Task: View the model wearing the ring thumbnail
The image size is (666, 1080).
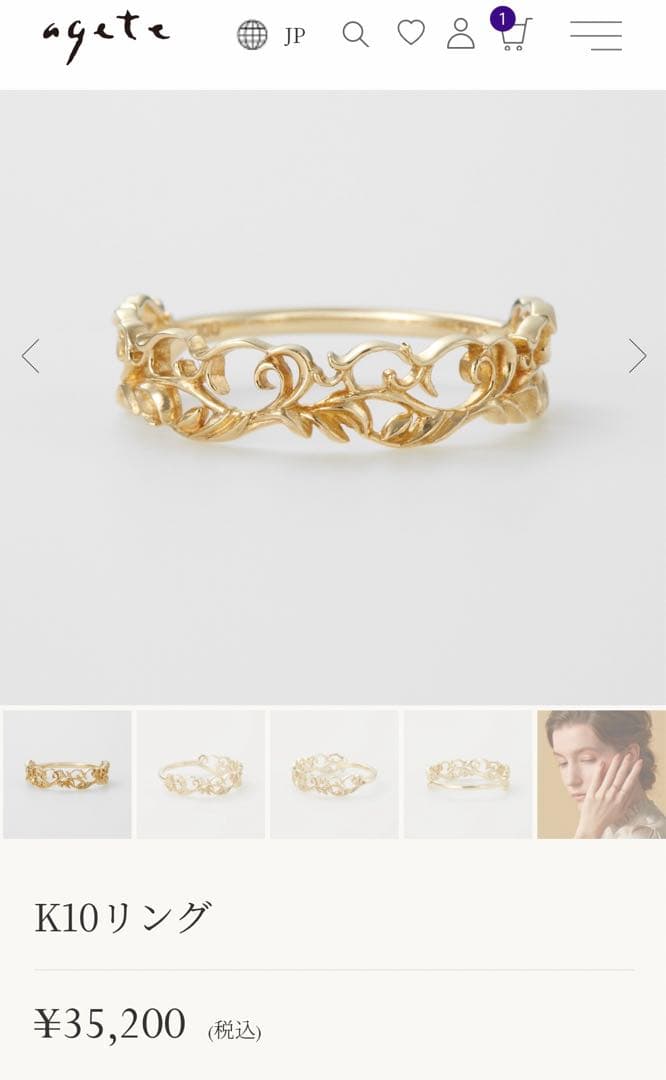Action: (601, 774)
